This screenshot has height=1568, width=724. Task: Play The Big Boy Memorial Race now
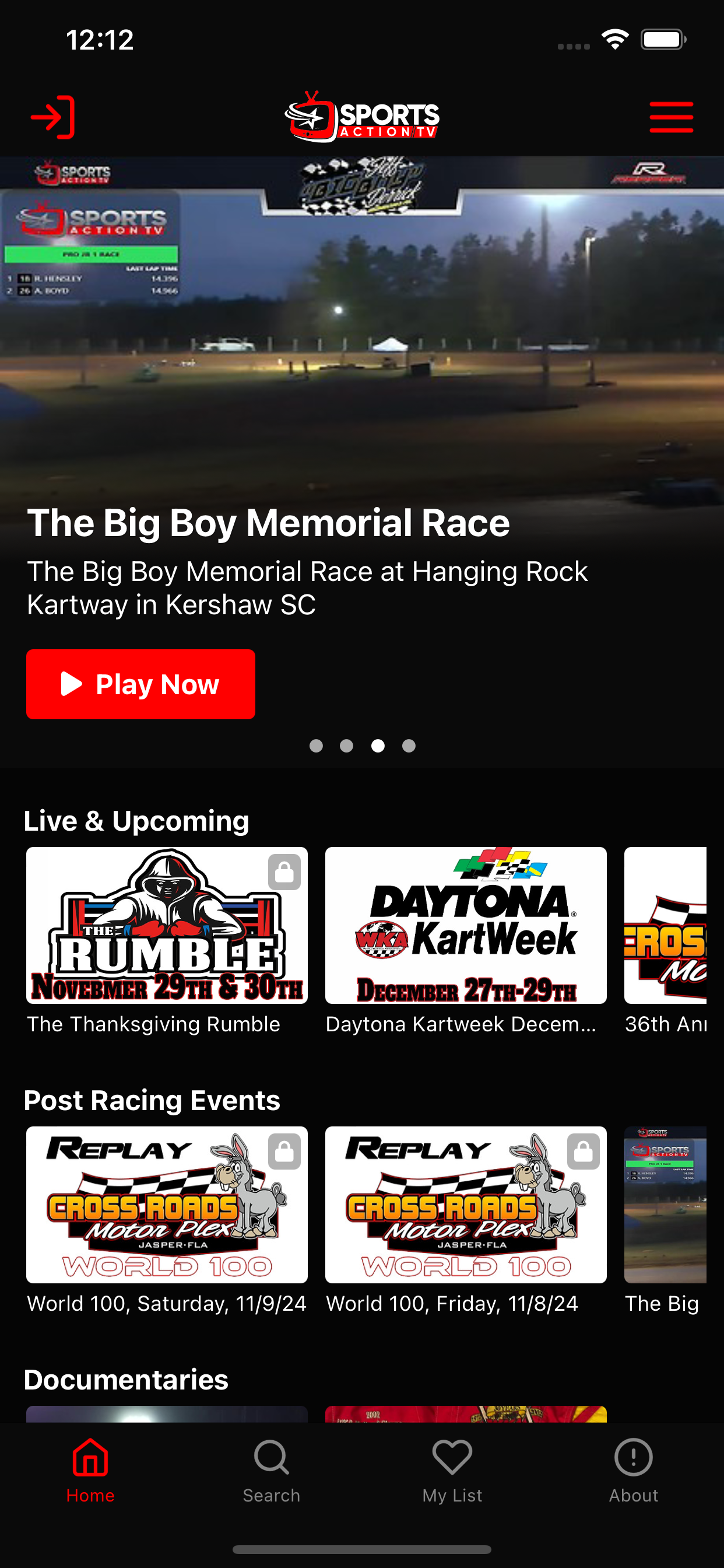click(140, 684)
